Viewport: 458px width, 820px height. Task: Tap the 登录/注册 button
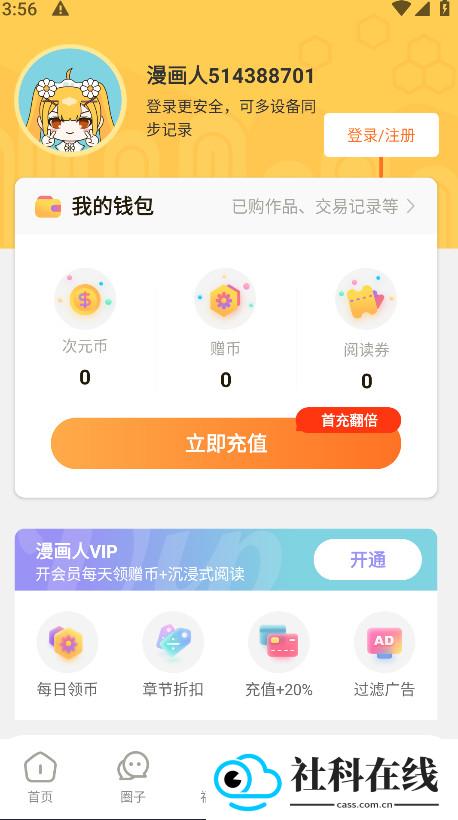point(381,135)
